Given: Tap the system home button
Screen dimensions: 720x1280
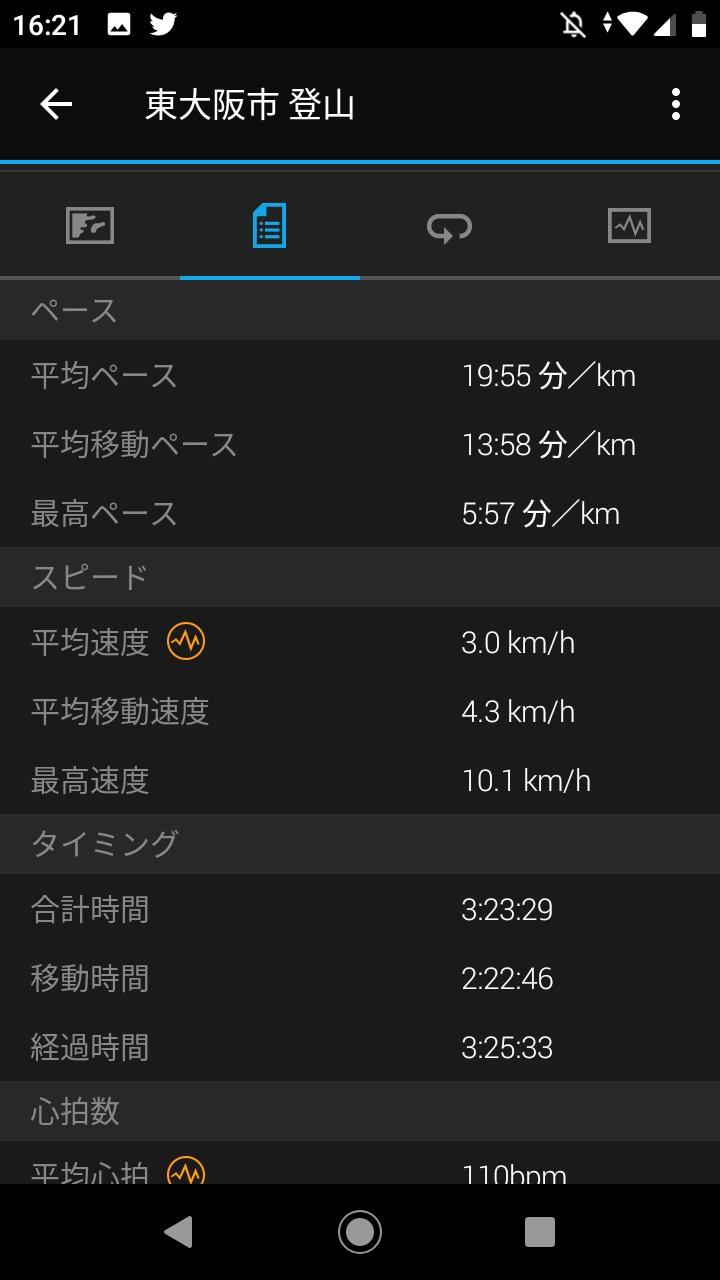Looking at the screenshot, I should [x=359, y=1232].
